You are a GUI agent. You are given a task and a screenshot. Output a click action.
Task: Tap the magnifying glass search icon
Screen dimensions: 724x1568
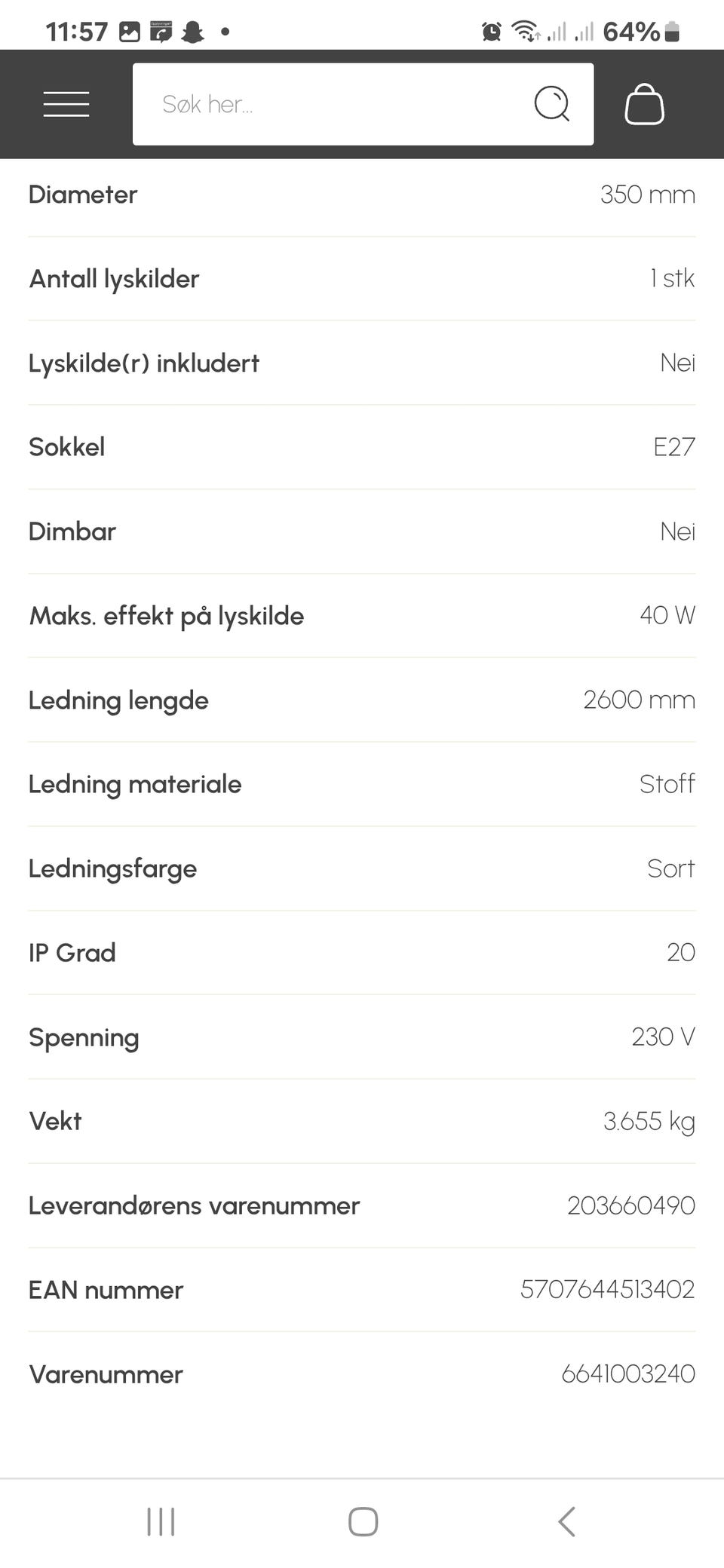click(552, 104)
